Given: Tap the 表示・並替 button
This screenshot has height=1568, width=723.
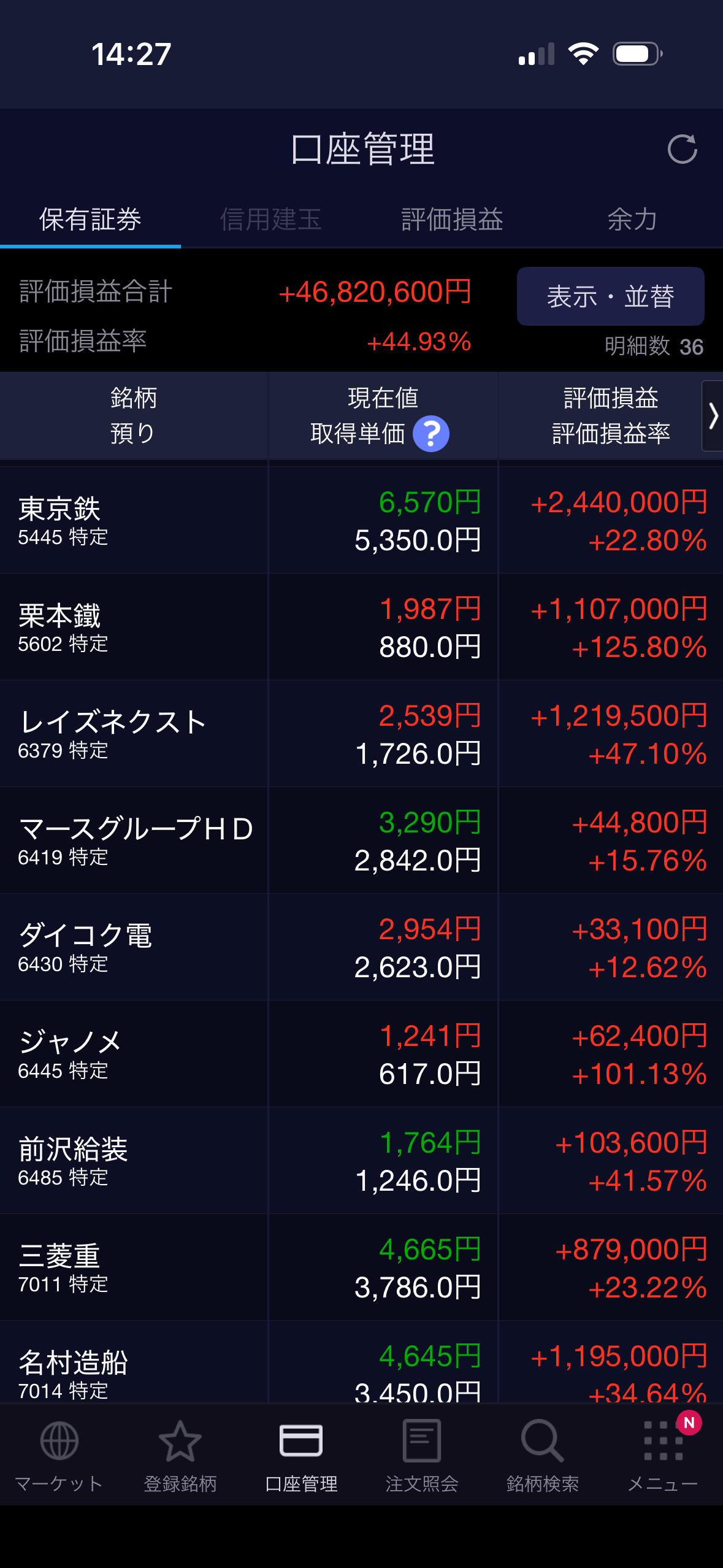Looking at the screenshot, I should click(x=610, y=296).
